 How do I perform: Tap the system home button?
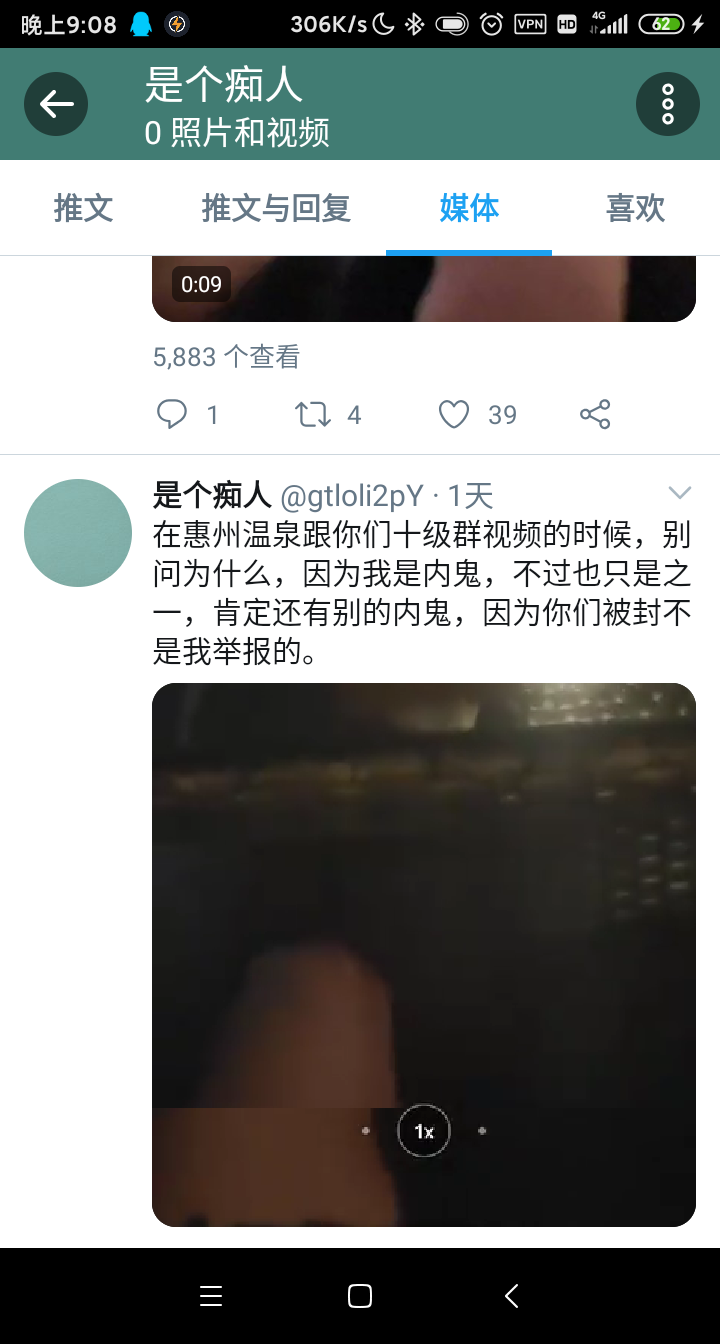pos(360,1296)
